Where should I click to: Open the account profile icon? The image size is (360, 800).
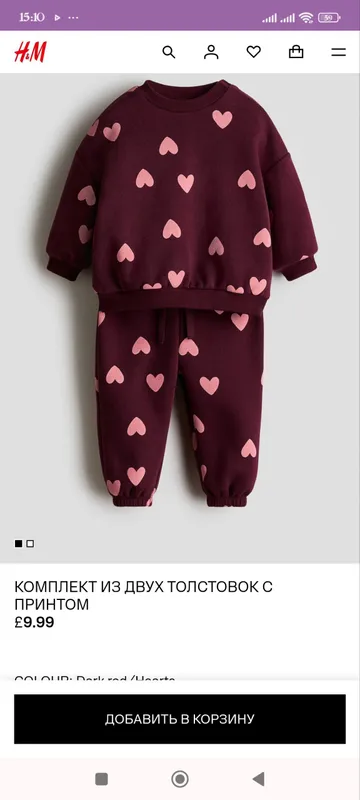click(211, 52)
